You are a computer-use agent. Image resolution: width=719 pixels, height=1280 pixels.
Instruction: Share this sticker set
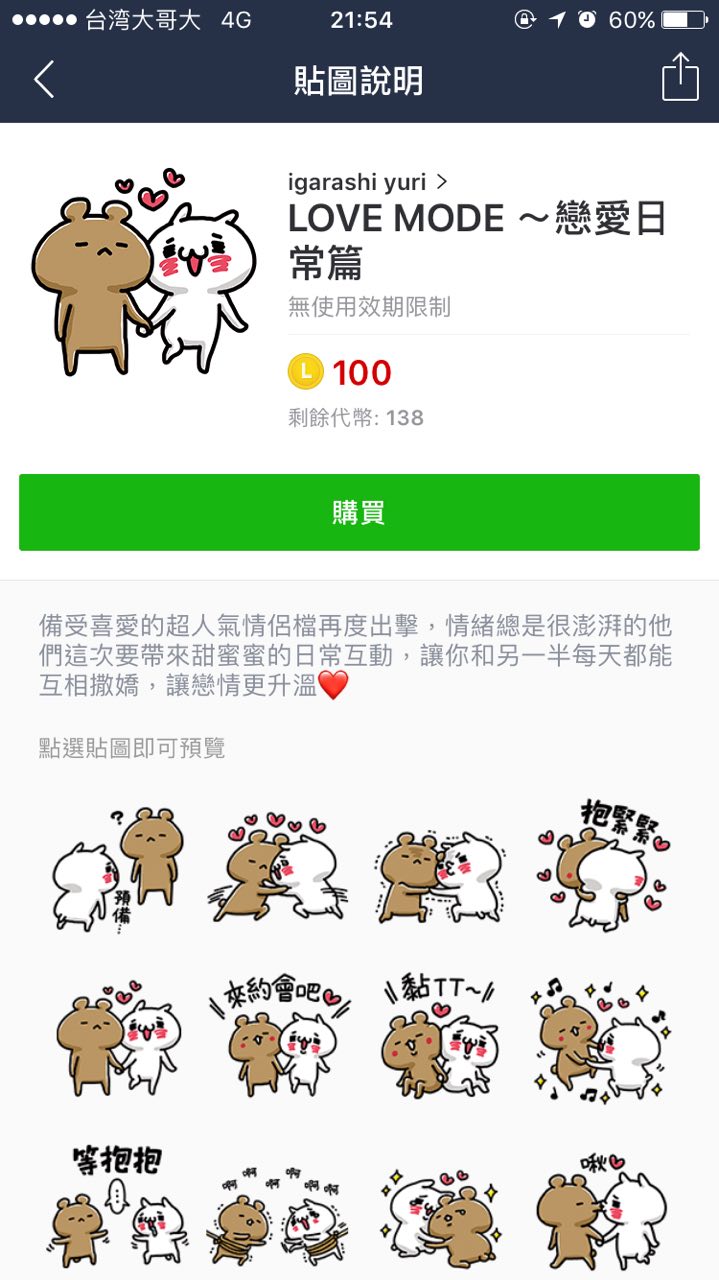(680, 78)
